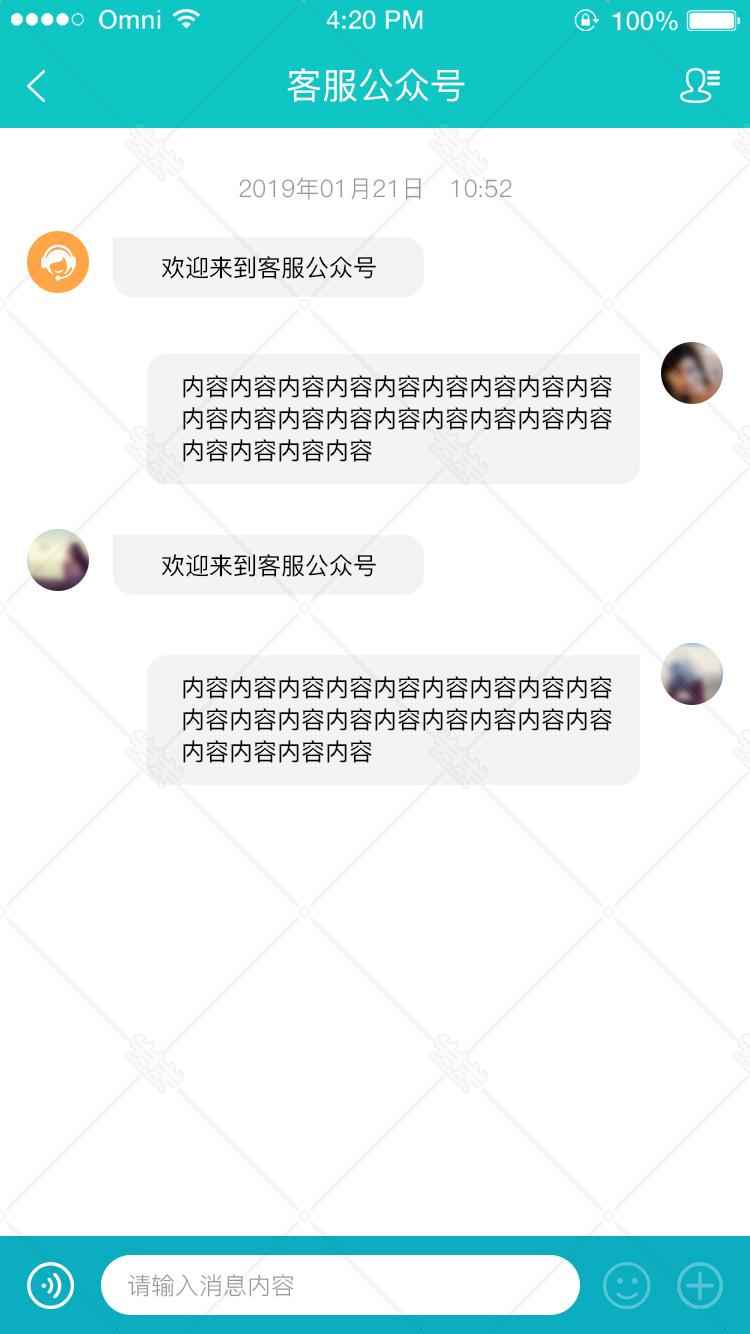Open the plus attachment menu
750x1334 pixels.
(700, 1285)
